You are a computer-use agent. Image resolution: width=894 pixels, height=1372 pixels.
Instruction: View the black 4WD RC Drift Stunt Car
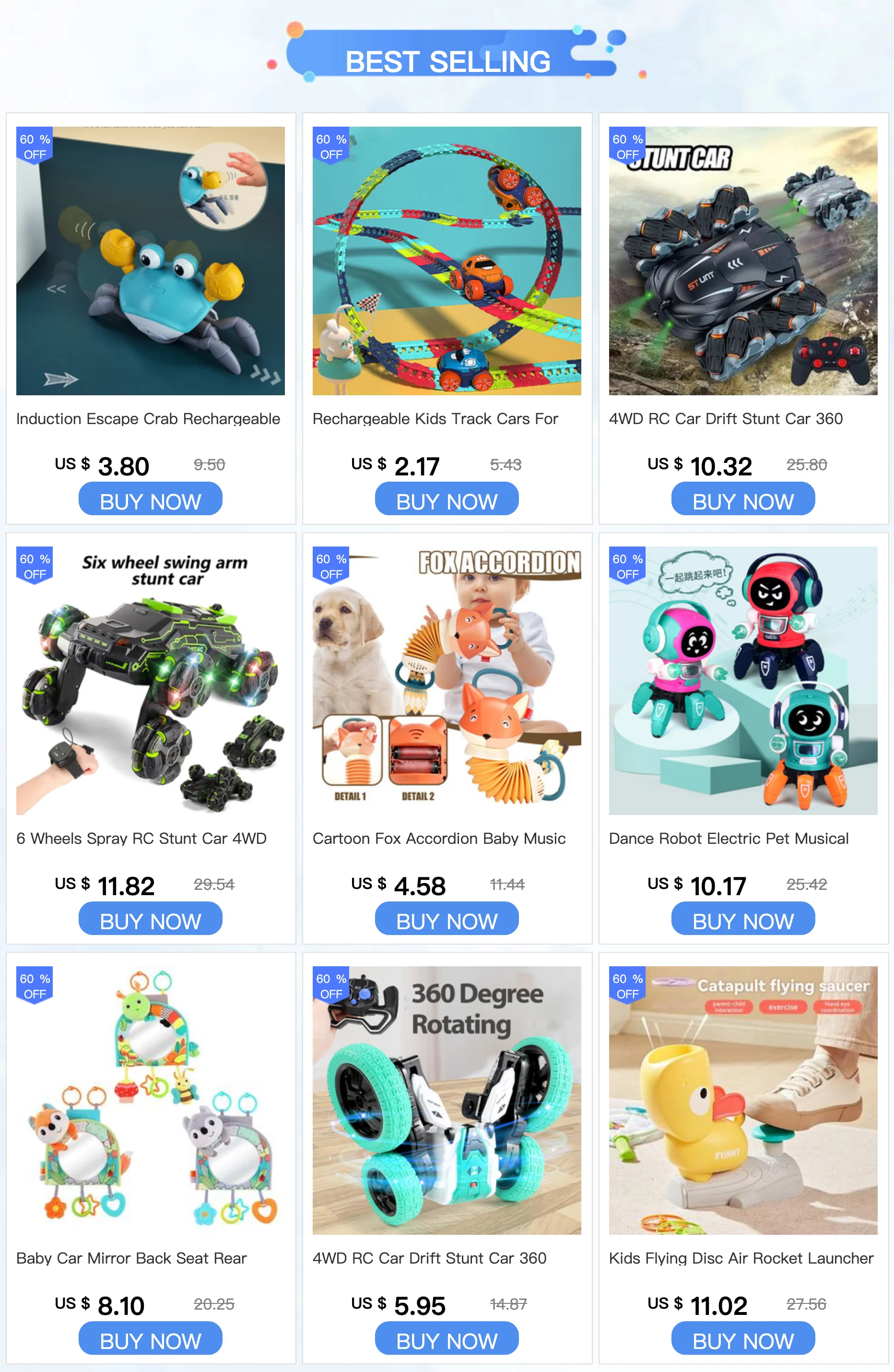click(x=742, y=260)
